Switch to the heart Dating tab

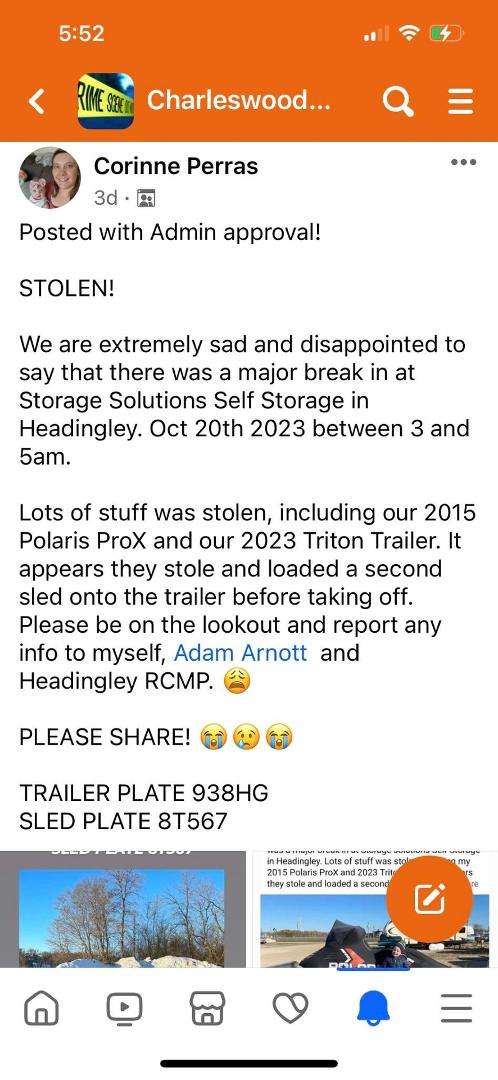click(x=290, y=1009)
